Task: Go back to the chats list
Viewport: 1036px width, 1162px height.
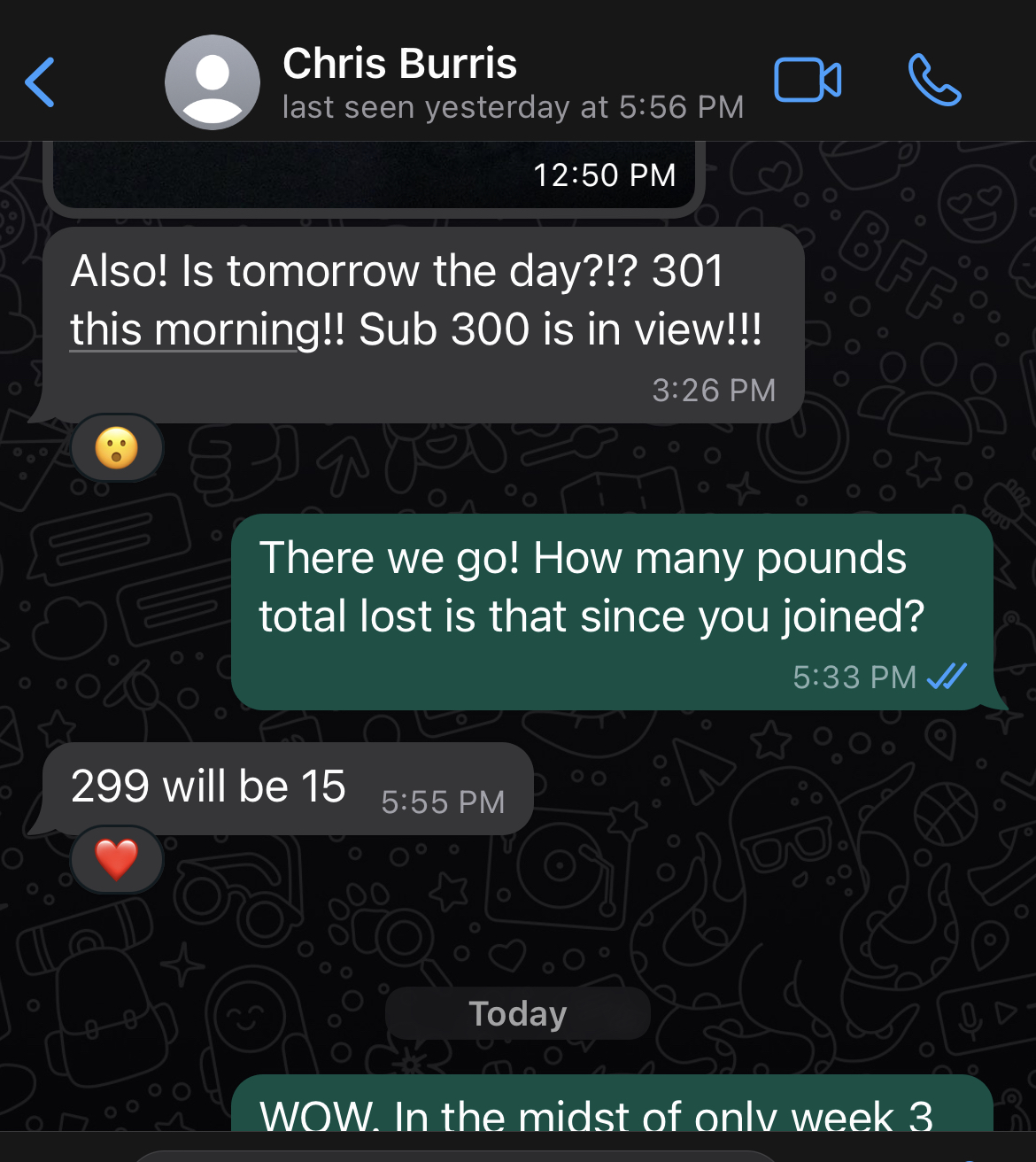Action: click(40, 82)
